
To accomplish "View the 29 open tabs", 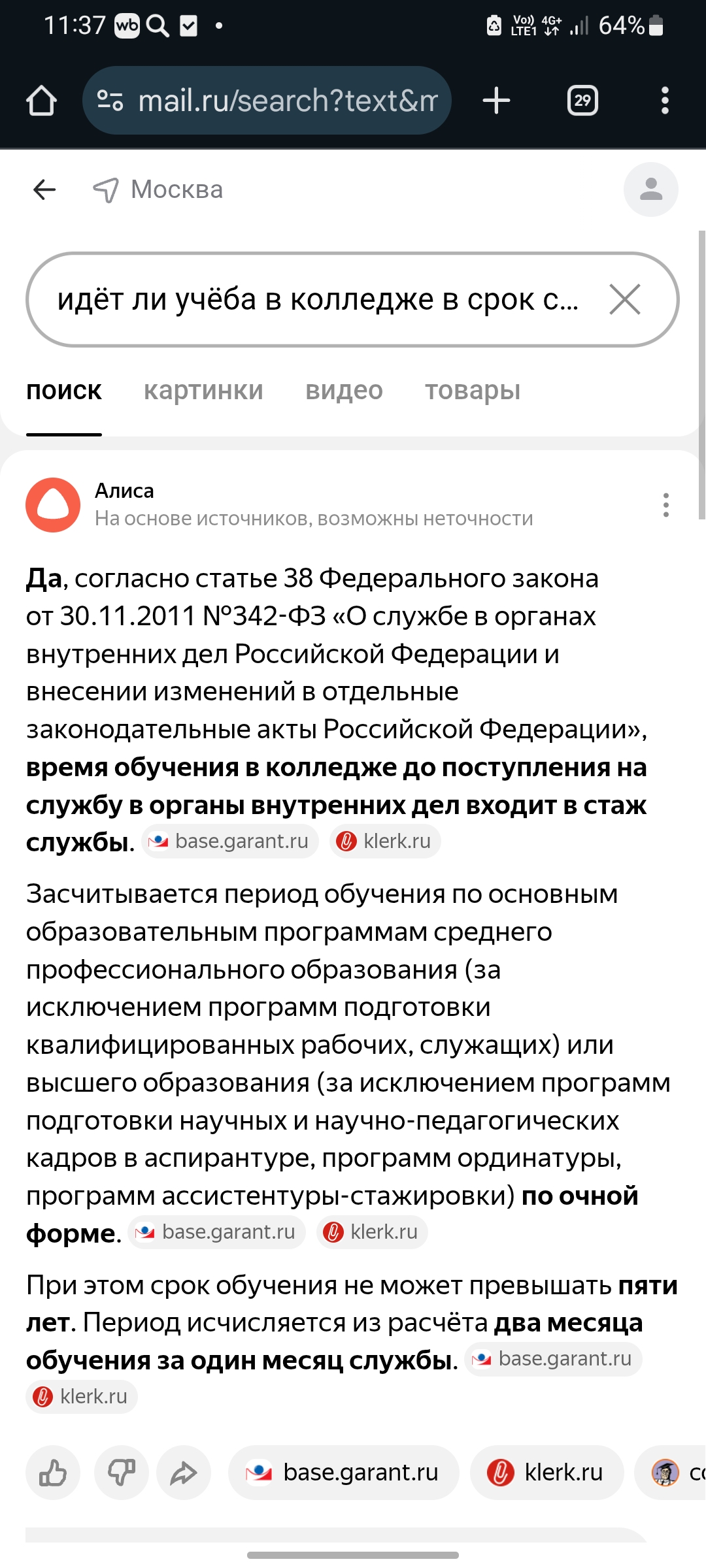I will click(582, 101).
